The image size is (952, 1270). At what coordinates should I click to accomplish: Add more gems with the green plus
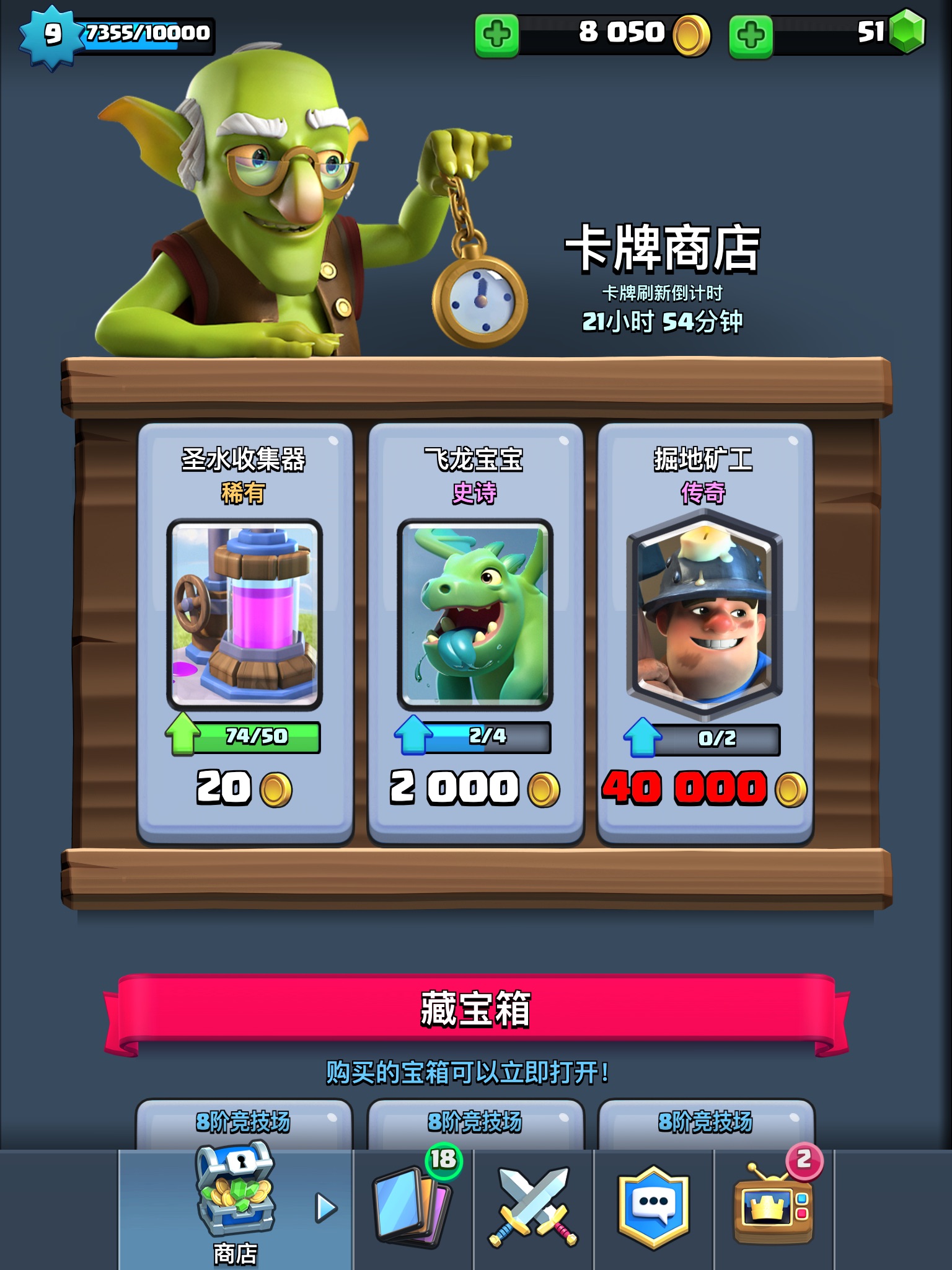click(x=751, y=35)
